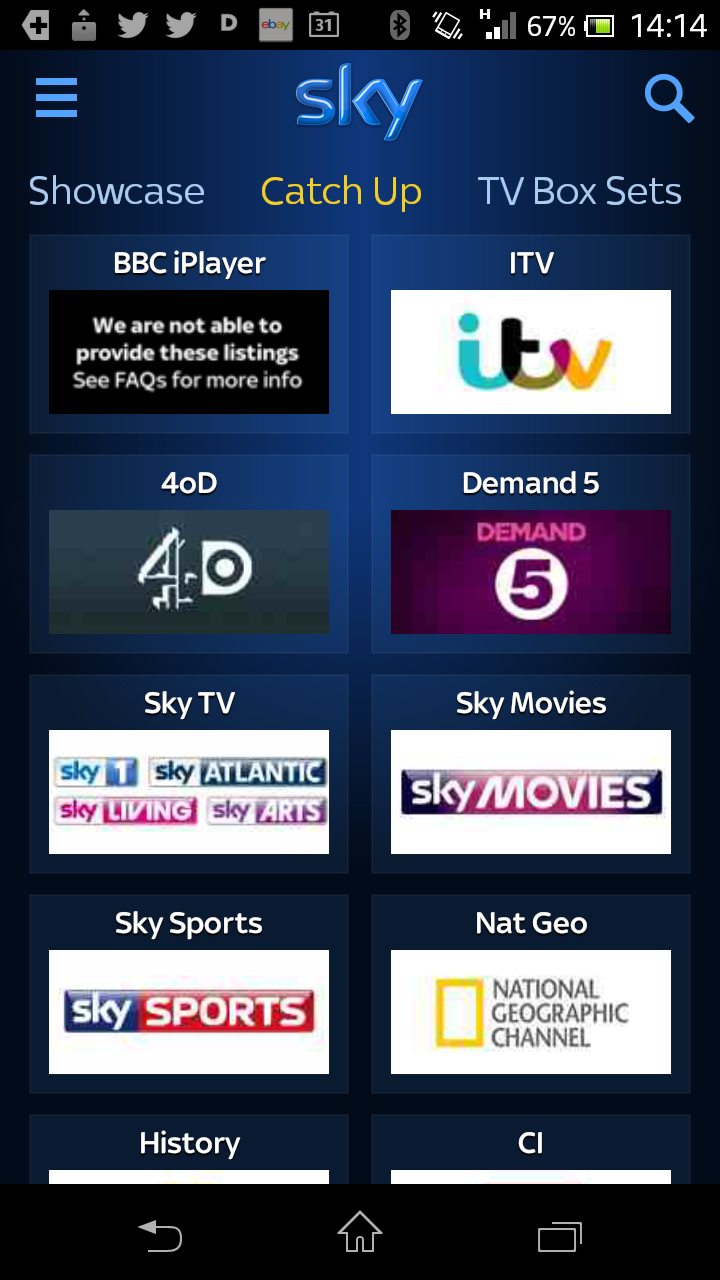This screenshot has height=1280, width=720.
Task: Open the search magnifier
Action: click(668, 98)
